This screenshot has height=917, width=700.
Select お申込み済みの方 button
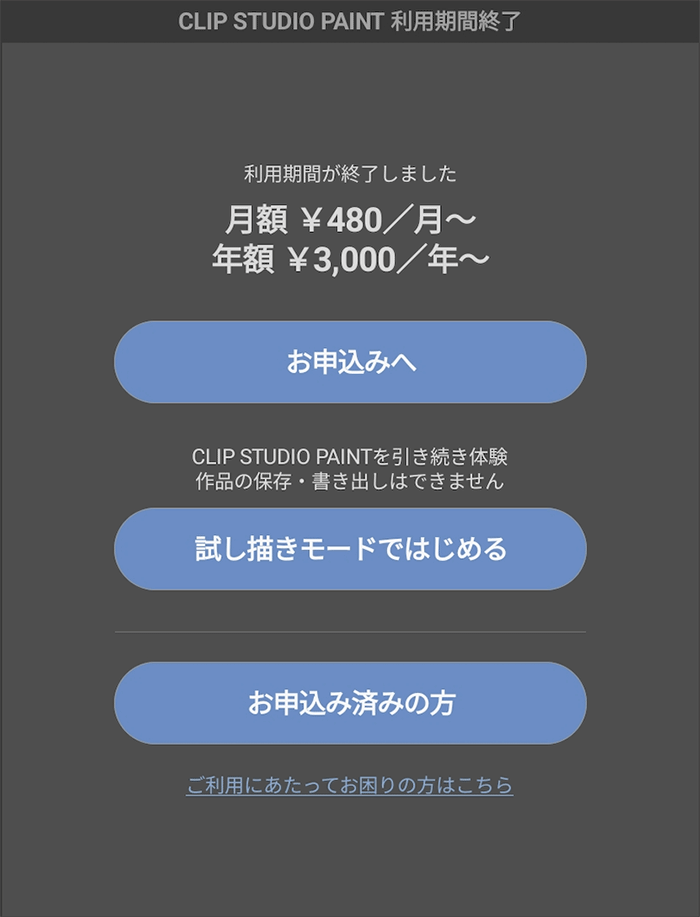[350, 703]
